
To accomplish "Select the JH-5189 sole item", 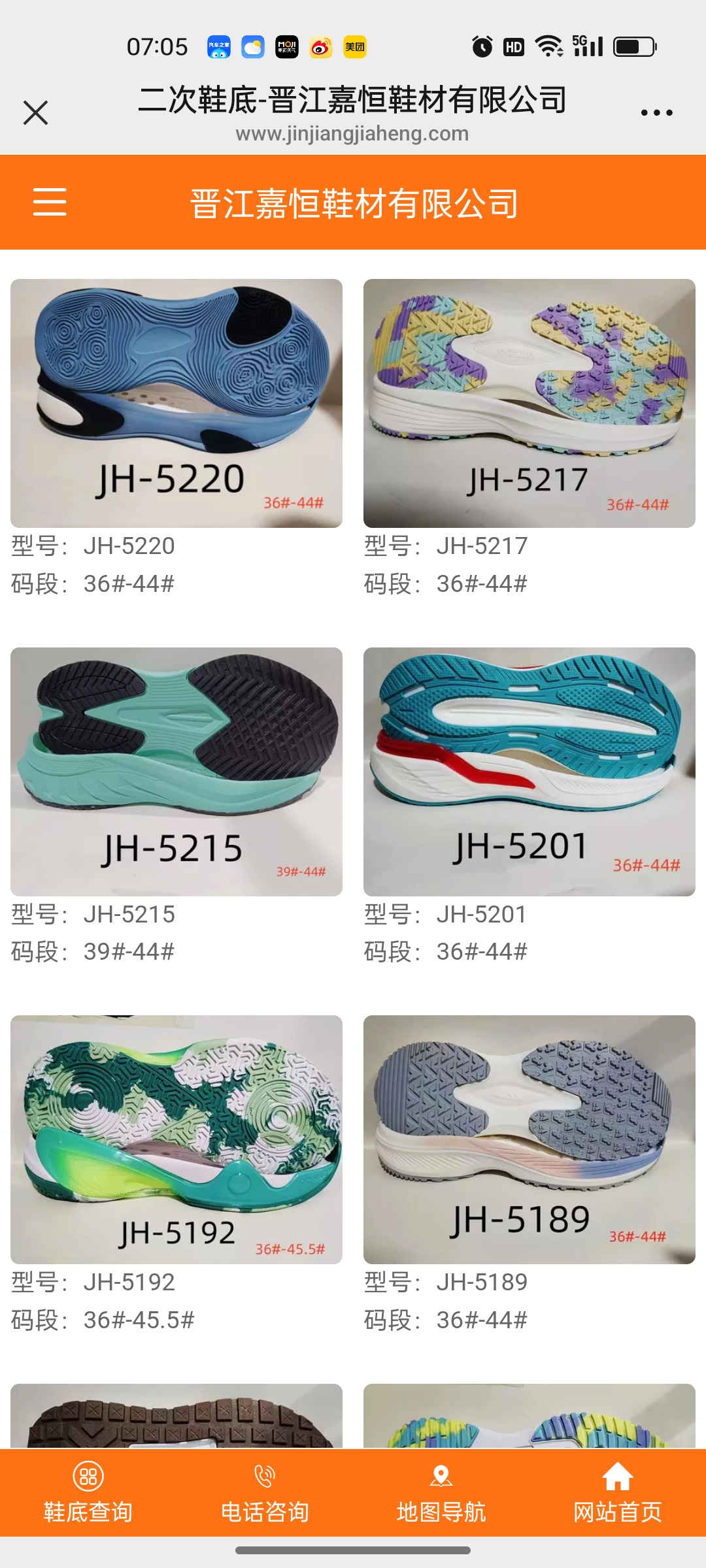I will [529, 1139].
